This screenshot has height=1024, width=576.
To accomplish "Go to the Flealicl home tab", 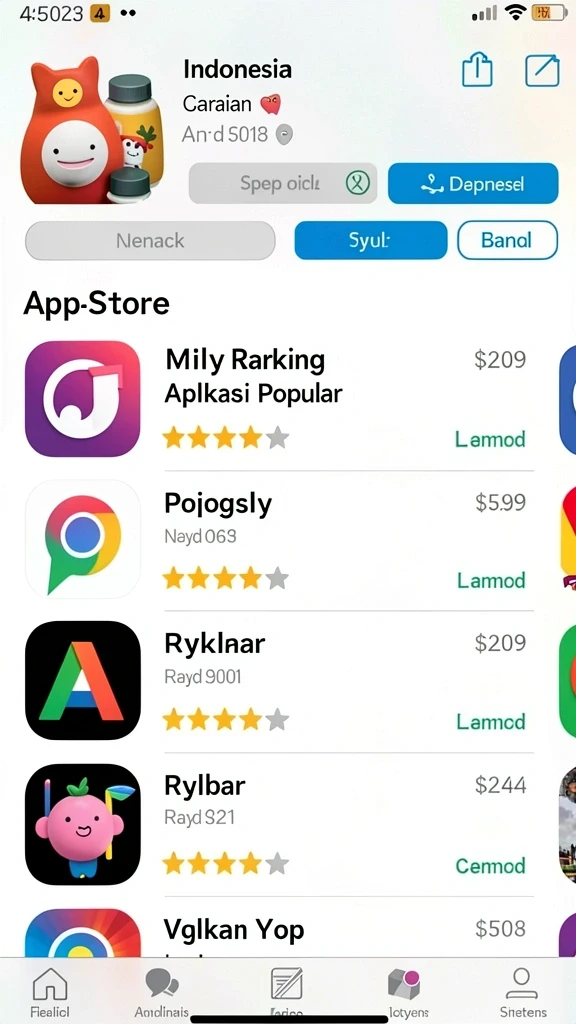I will click(x=49, y=991).
